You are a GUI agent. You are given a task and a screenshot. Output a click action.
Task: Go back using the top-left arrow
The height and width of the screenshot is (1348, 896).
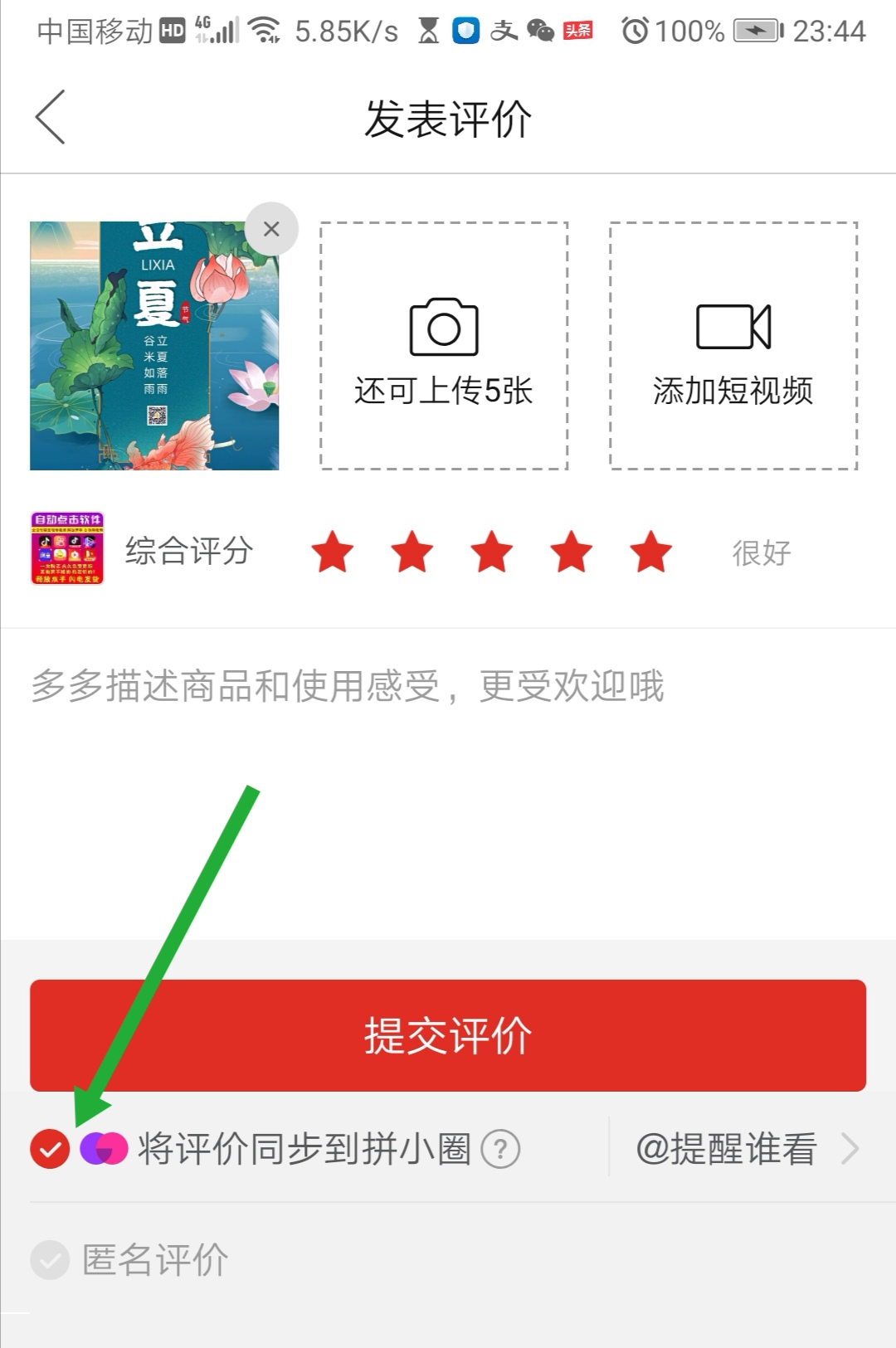tap(49, 118)
